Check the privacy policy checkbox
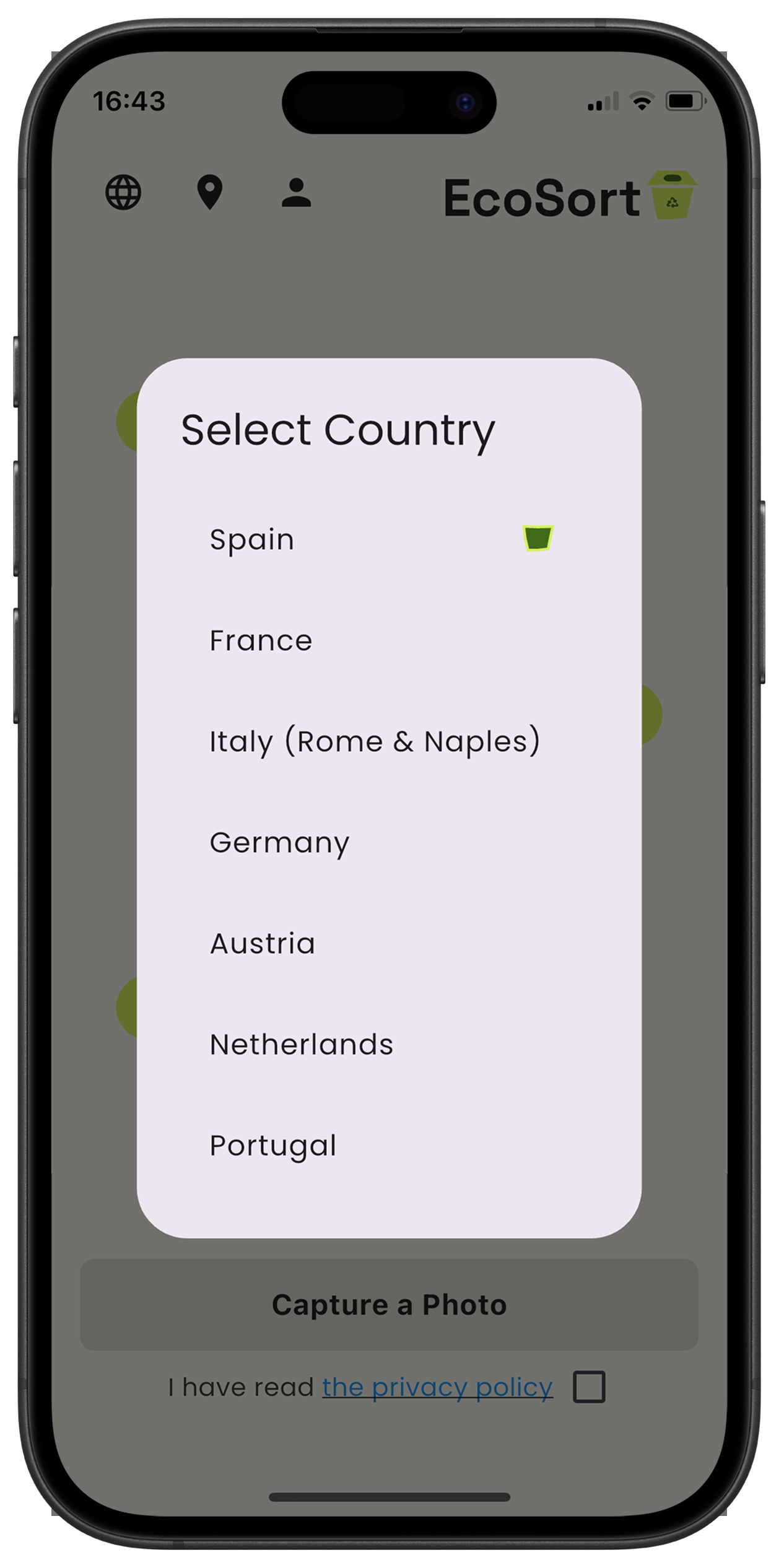 [589, 1387]
